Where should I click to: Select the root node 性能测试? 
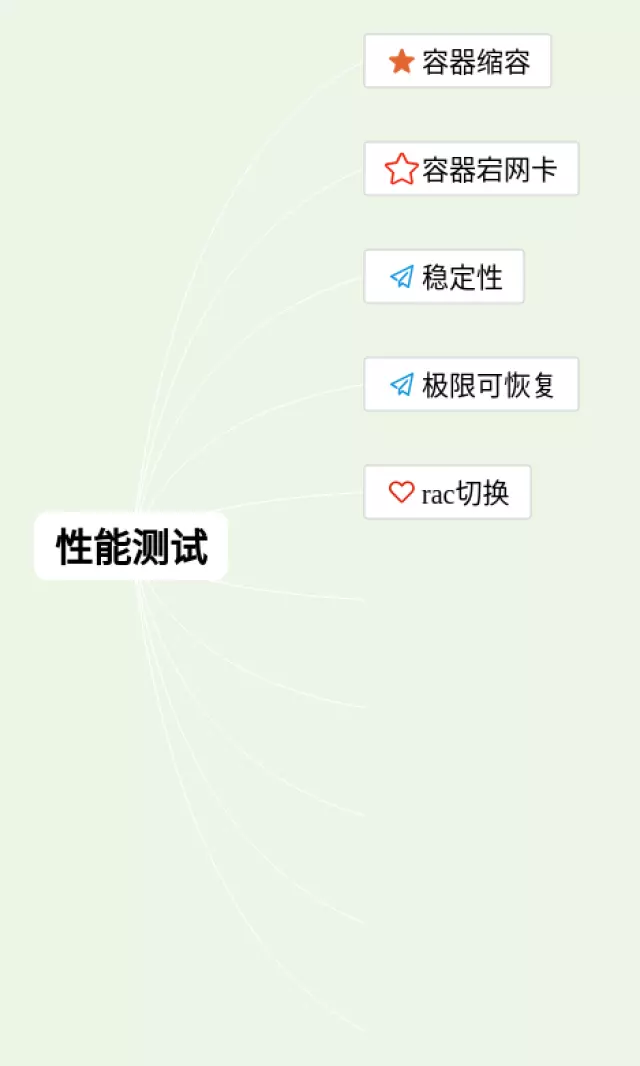(131, 546)
